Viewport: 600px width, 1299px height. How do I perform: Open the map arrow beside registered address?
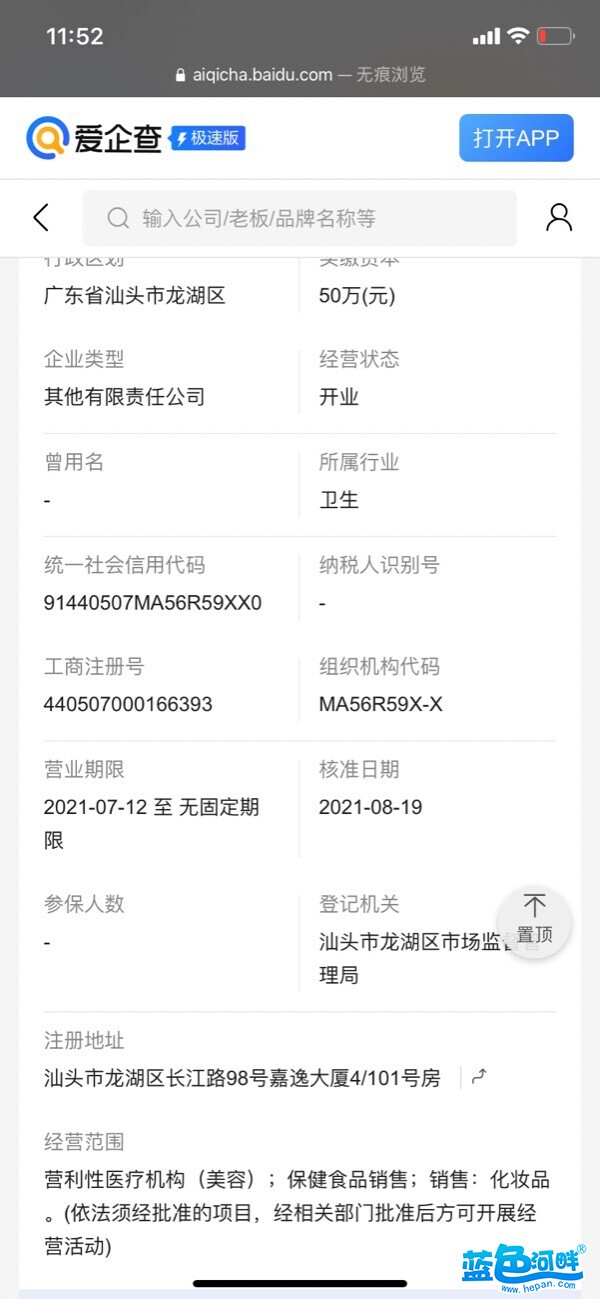[x=479, y=1078]
